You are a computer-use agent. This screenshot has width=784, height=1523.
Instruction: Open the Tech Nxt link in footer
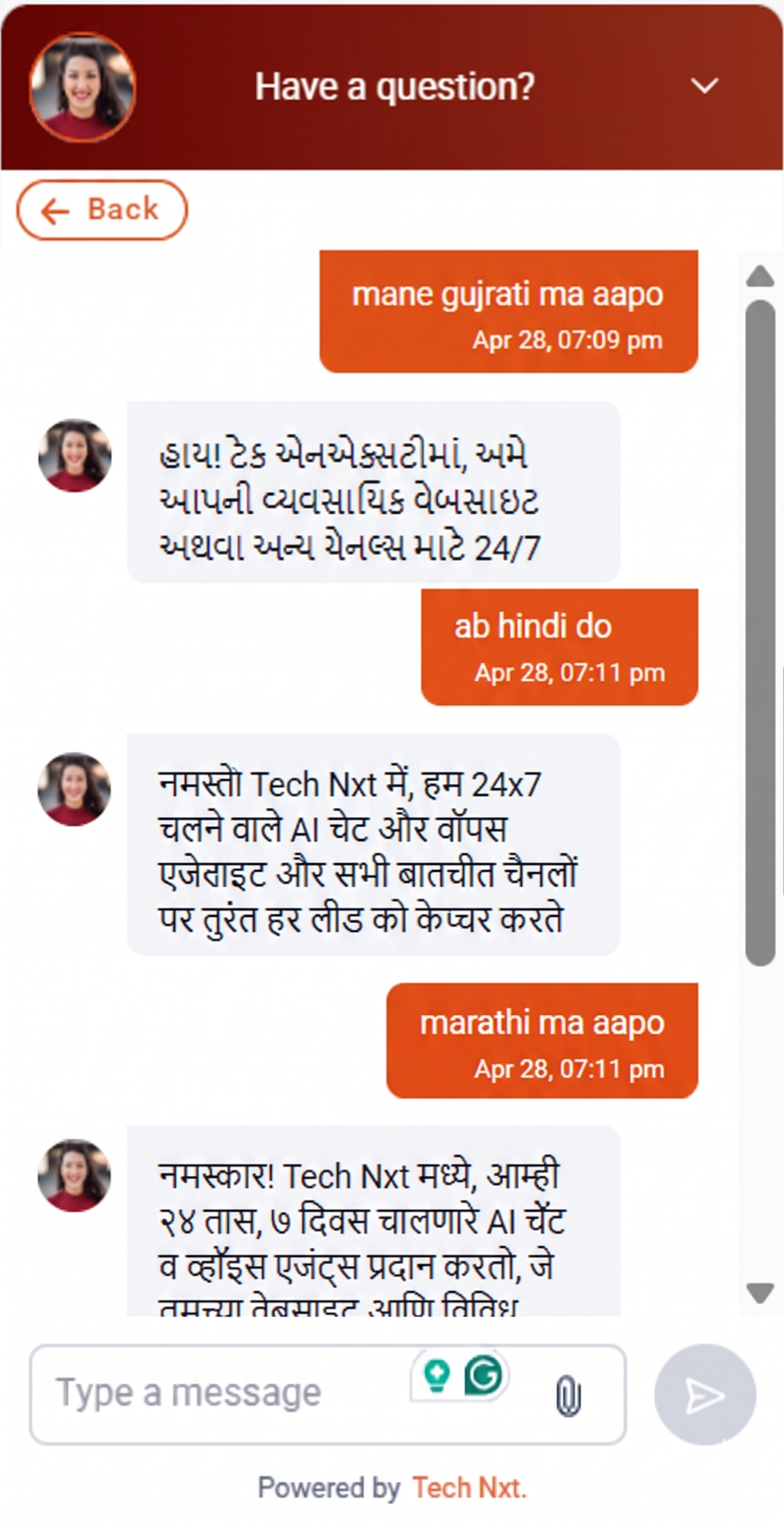(x=469, y=1488)
